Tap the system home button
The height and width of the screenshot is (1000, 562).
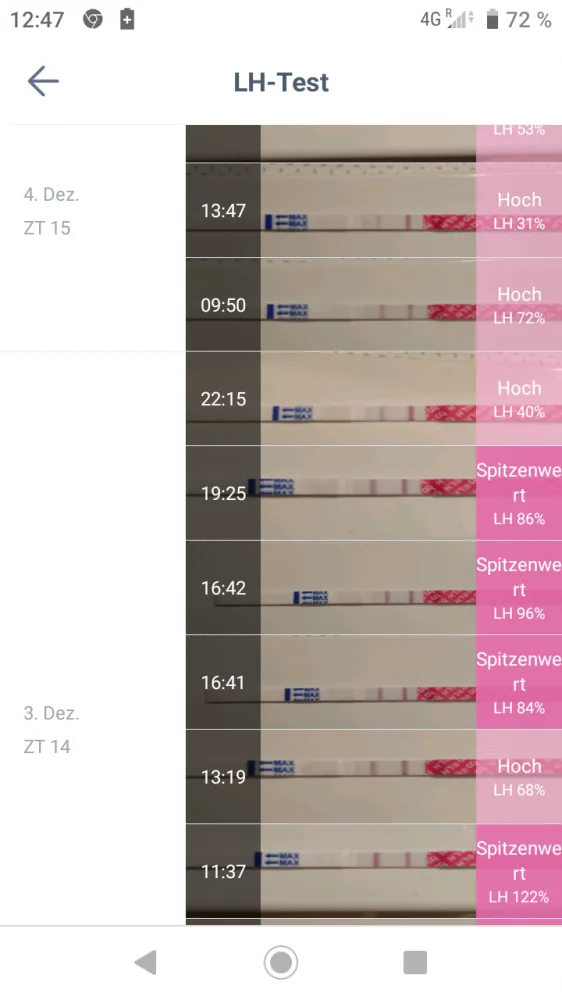coord(281,962)
